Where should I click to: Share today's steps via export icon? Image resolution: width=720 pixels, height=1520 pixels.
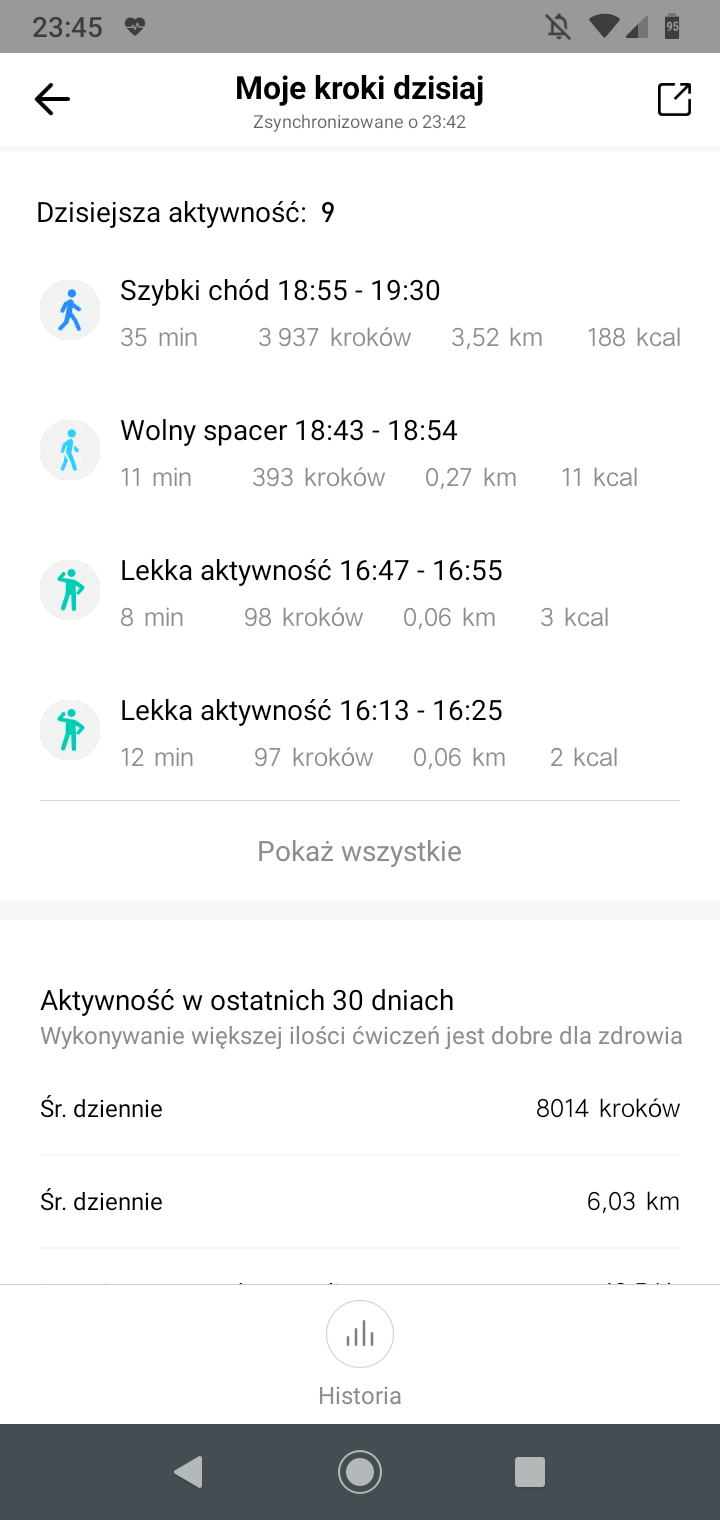coord(674,99)
